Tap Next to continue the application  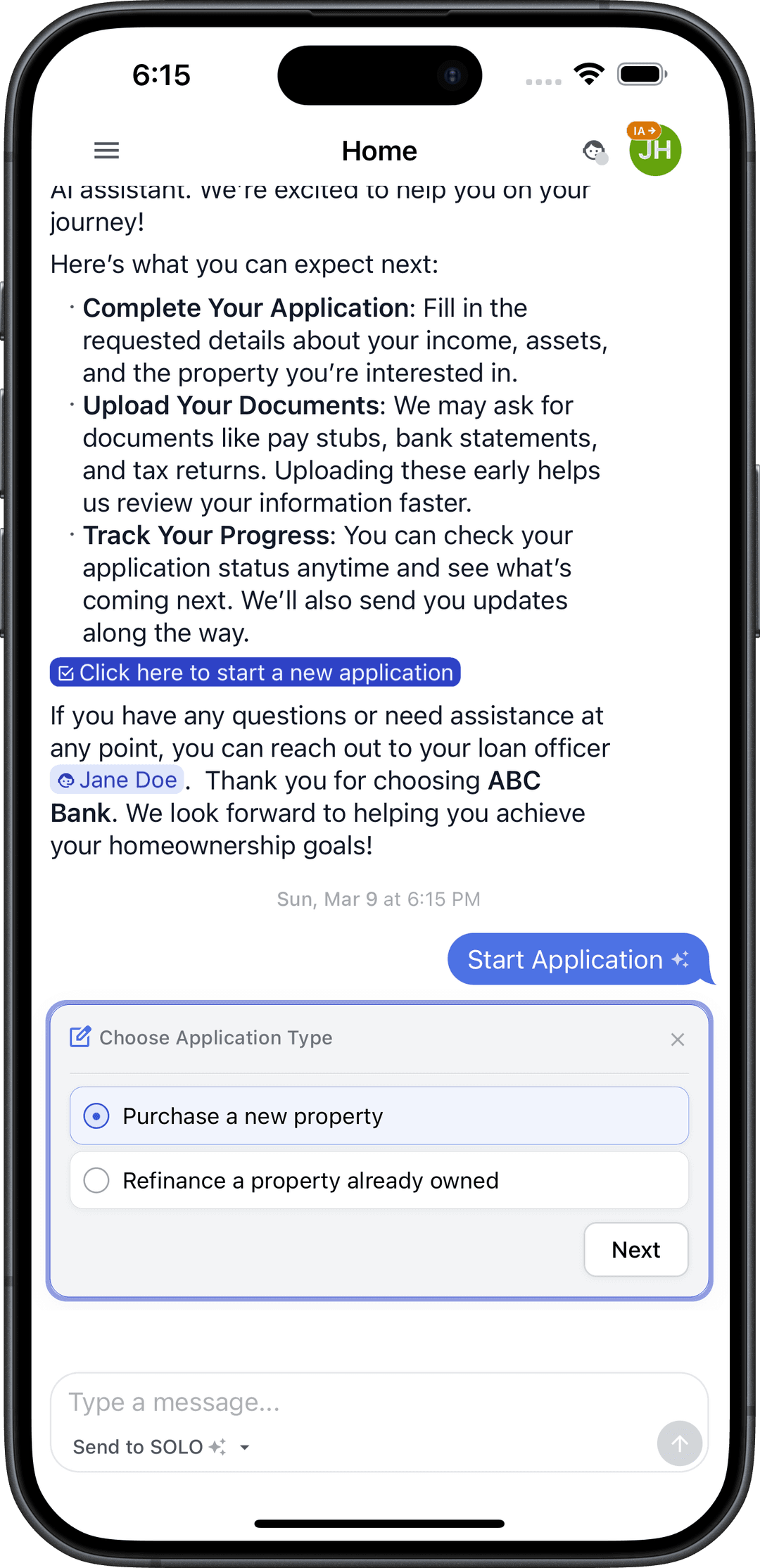click(635, 1249)
